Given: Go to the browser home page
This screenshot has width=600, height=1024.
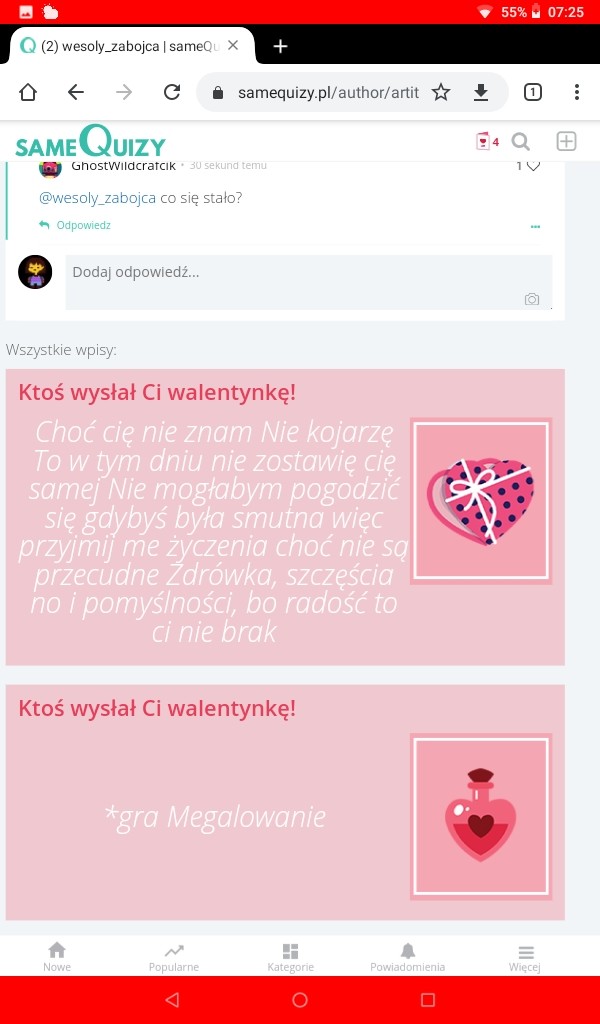Looking at the screenshot, I should click(x=28, y=92).
